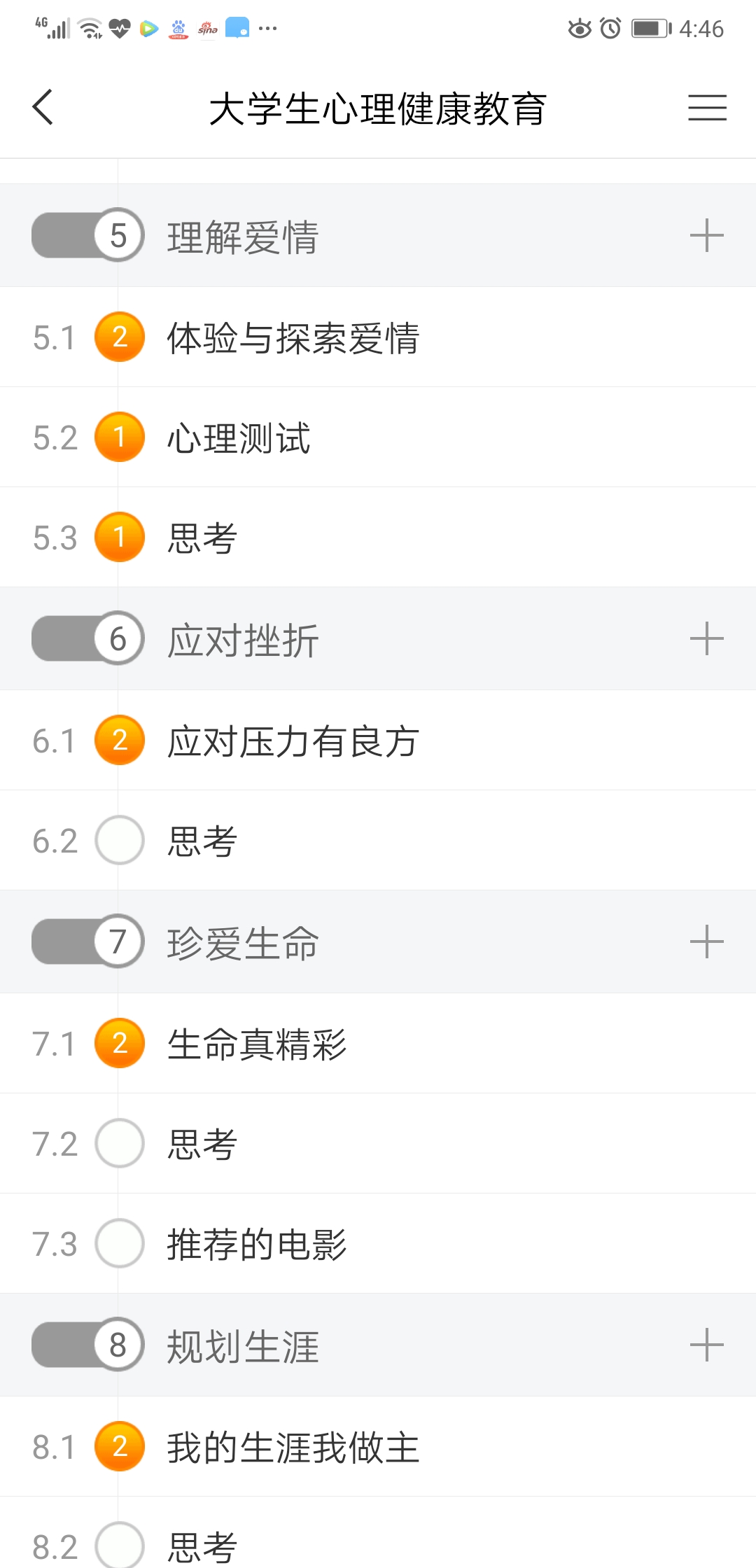Open lesson 5.1 体验与探索爱情
756x1568 pixels.
point(378,337)
